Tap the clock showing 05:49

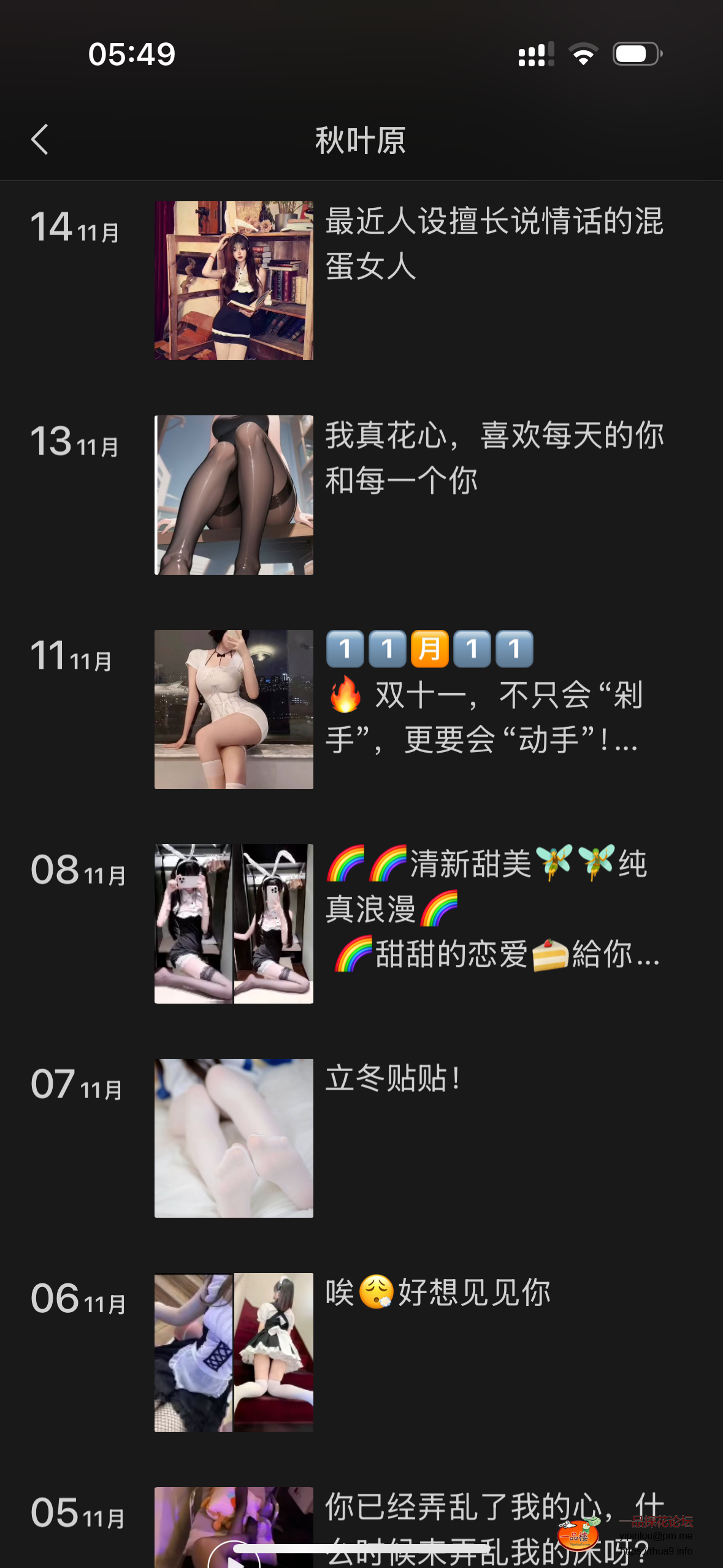[x=131, y=54]
